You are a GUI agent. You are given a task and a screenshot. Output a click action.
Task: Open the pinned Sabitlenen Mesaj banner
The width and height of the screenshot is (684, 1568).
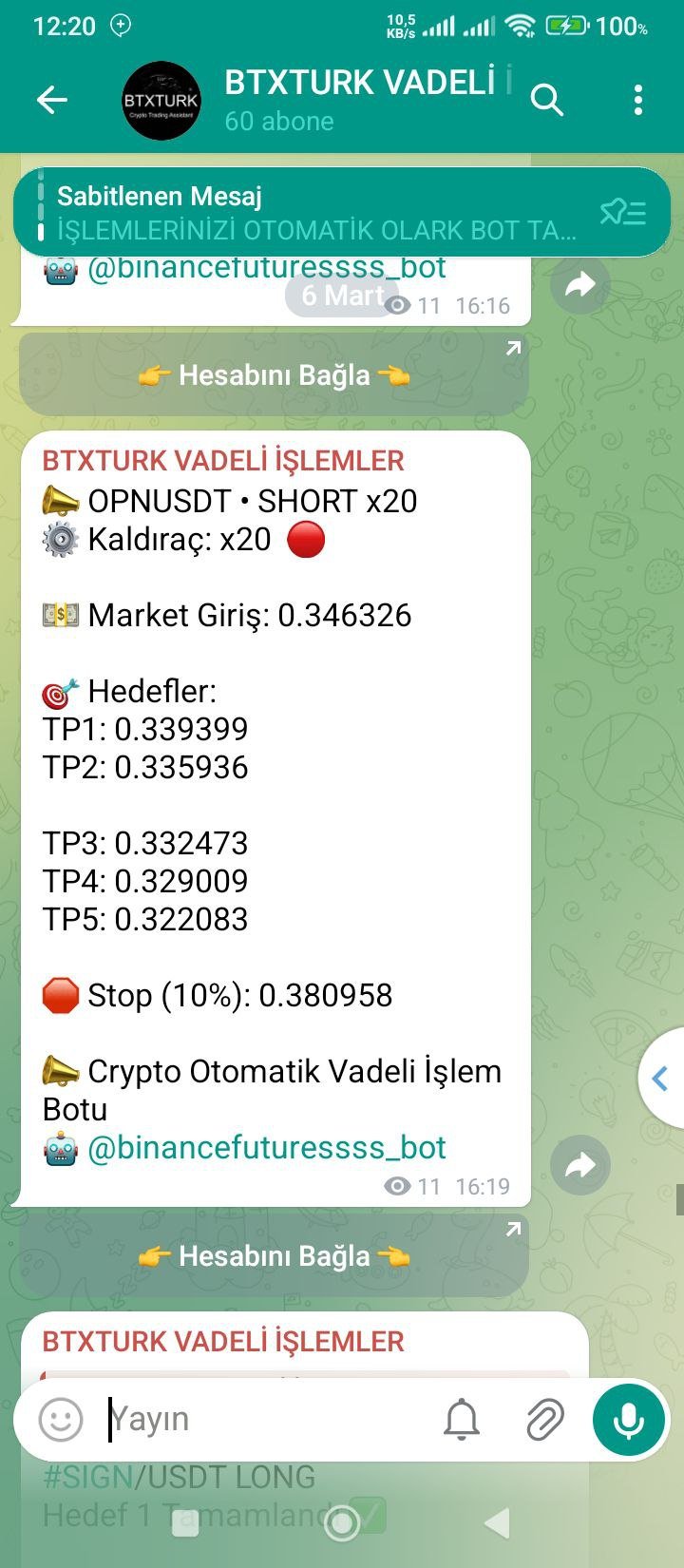click(285, 211)
